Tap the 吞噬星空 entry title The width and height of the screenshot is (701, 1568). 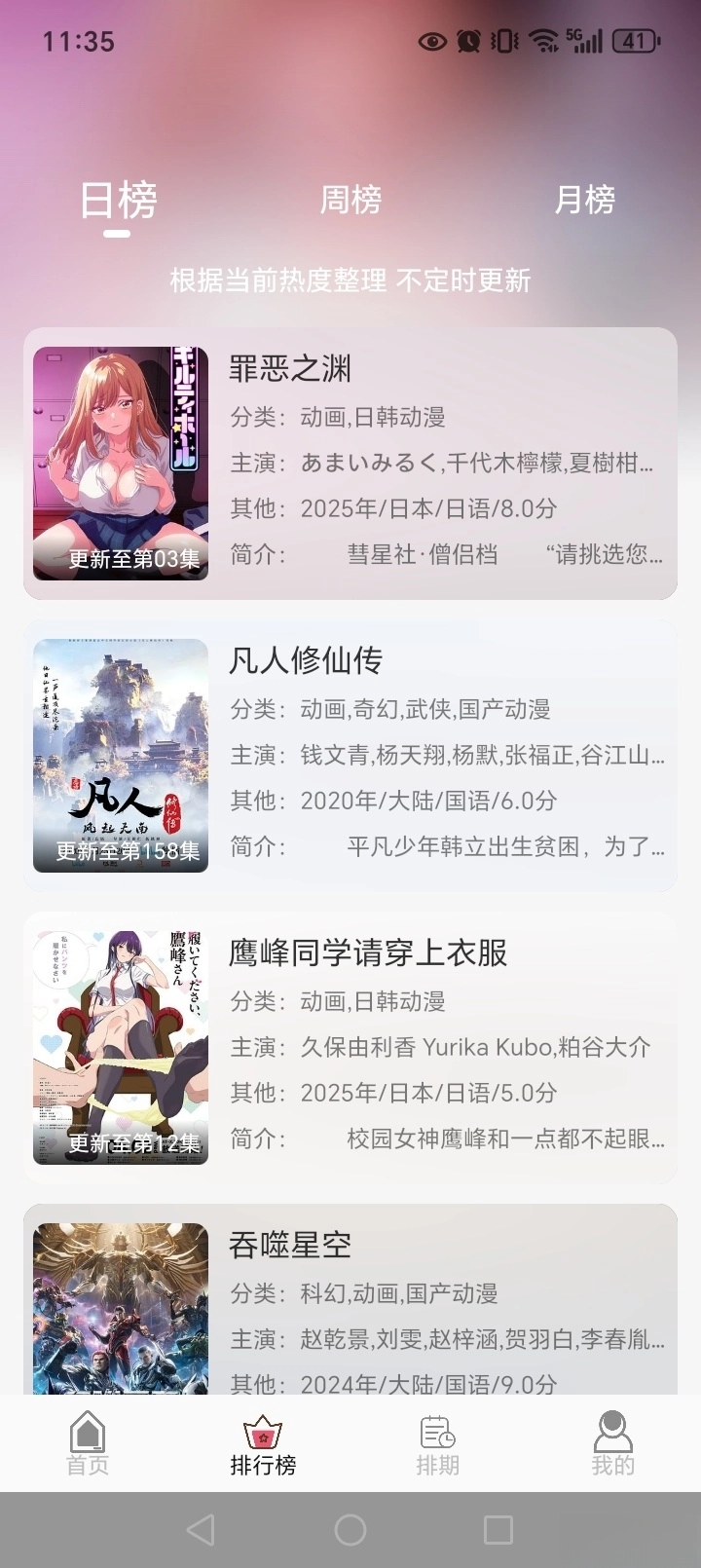click(290, 1245)
